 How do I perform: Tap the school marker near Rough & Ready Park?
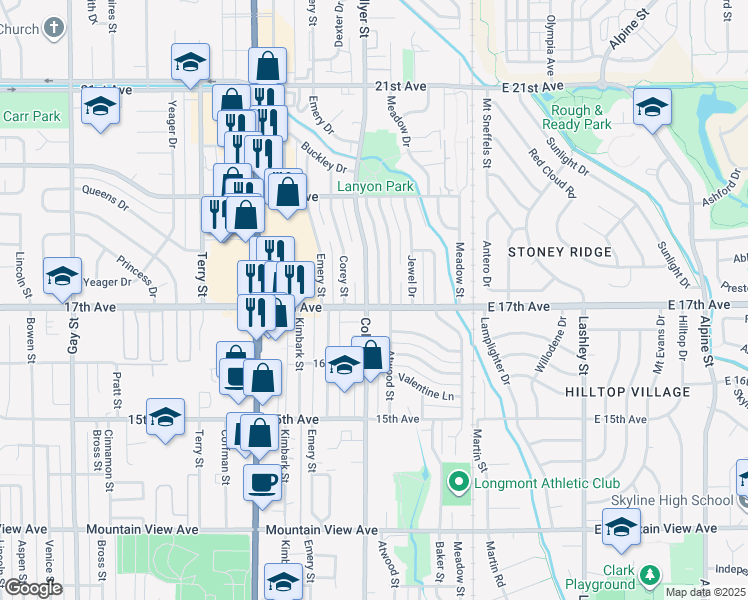(652, 111)
